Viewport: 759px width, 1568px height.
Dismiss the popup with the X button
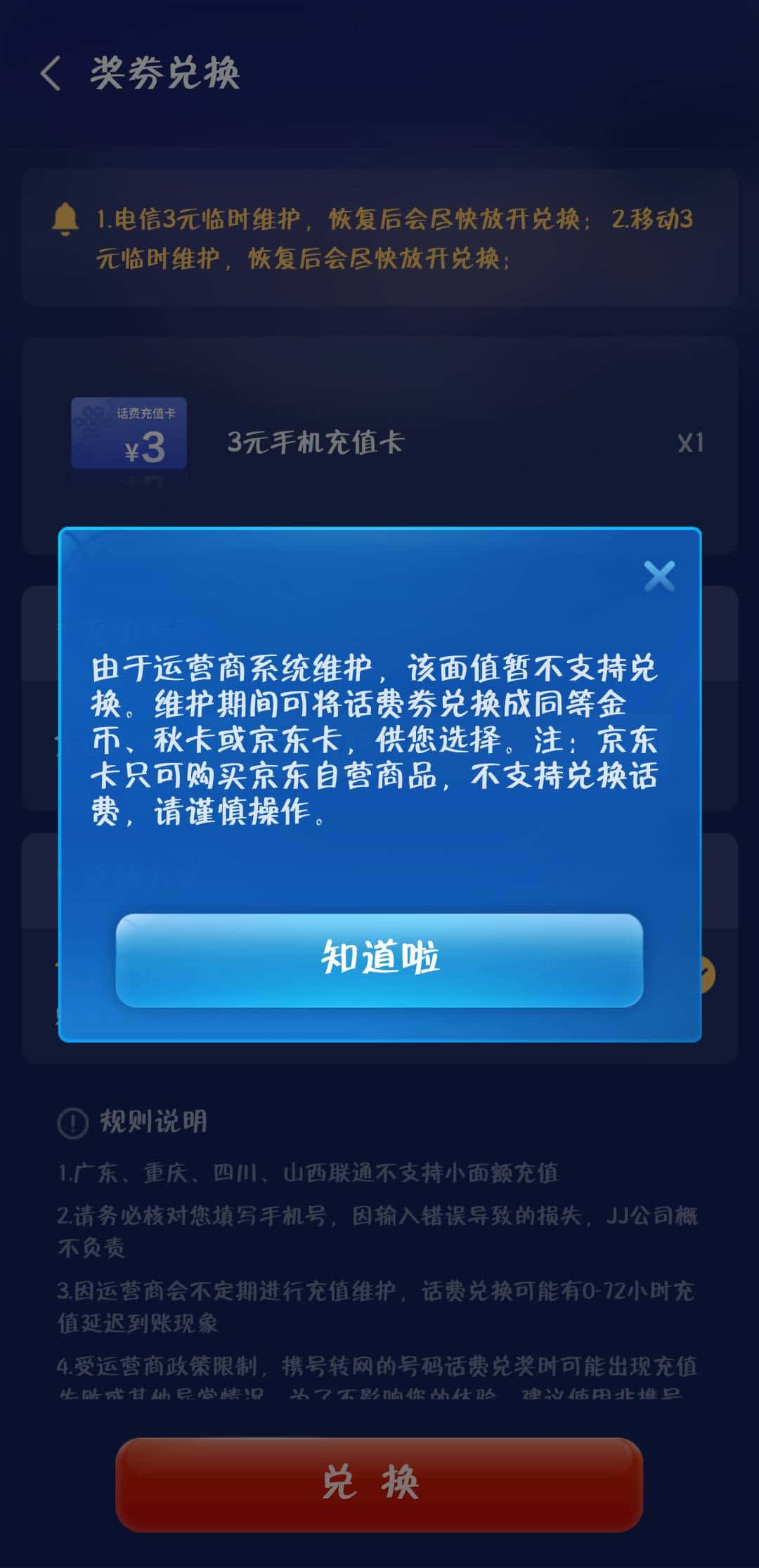click(x=659, y=577)
